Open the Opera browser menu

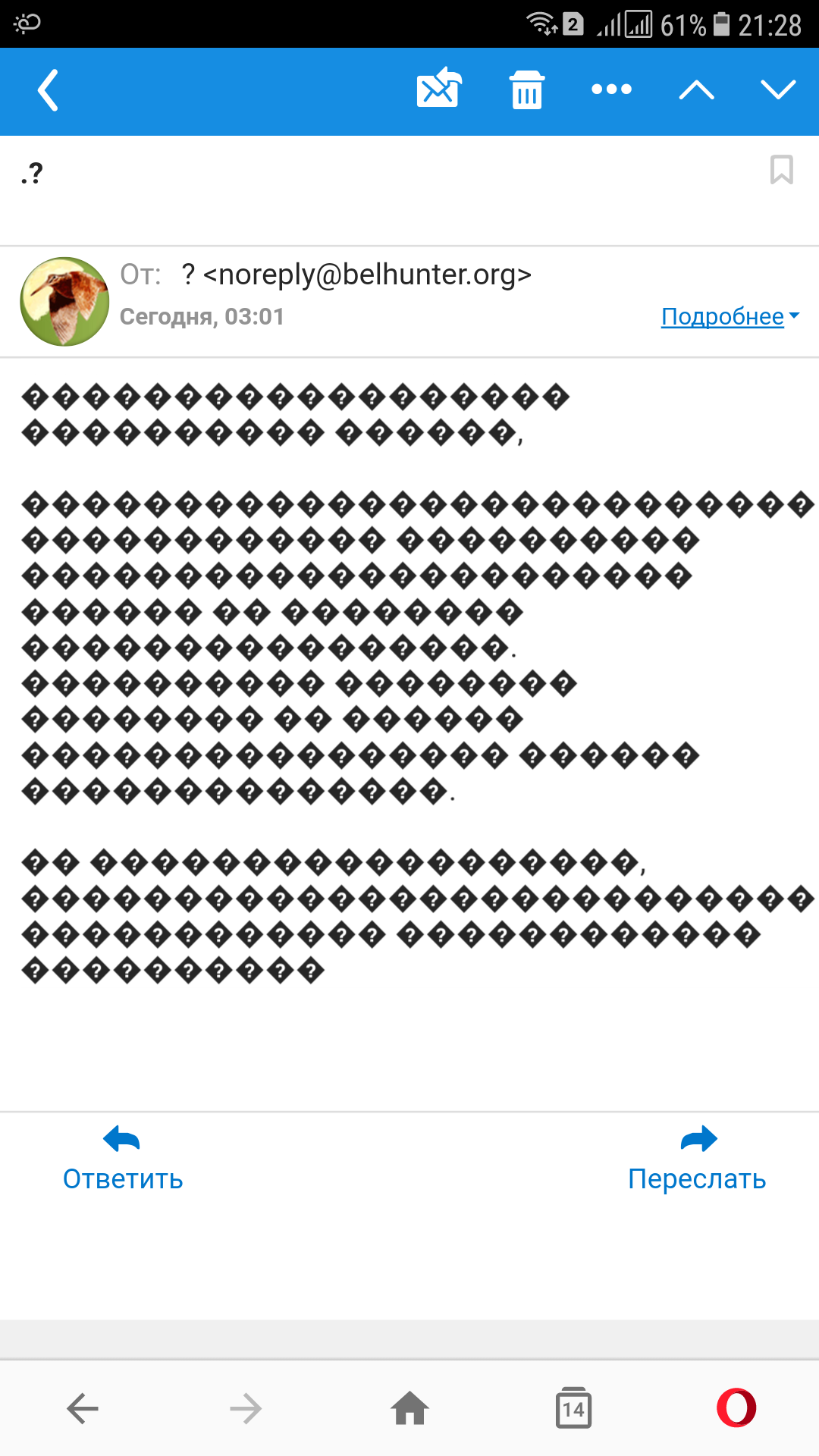[736, 1407]
